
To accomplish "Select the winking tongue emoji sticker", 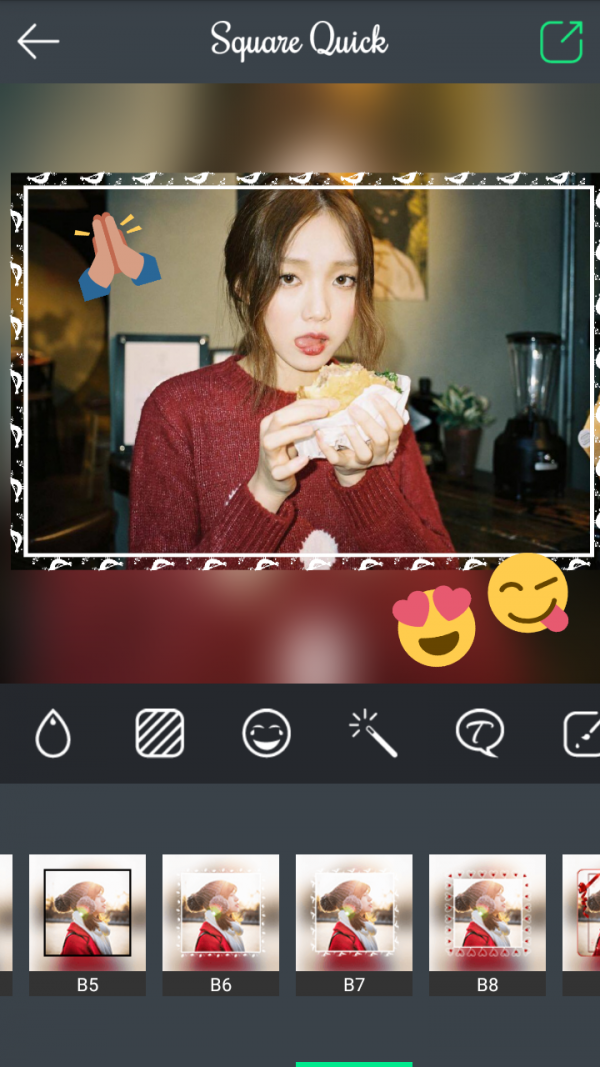I will coord(528,594).
